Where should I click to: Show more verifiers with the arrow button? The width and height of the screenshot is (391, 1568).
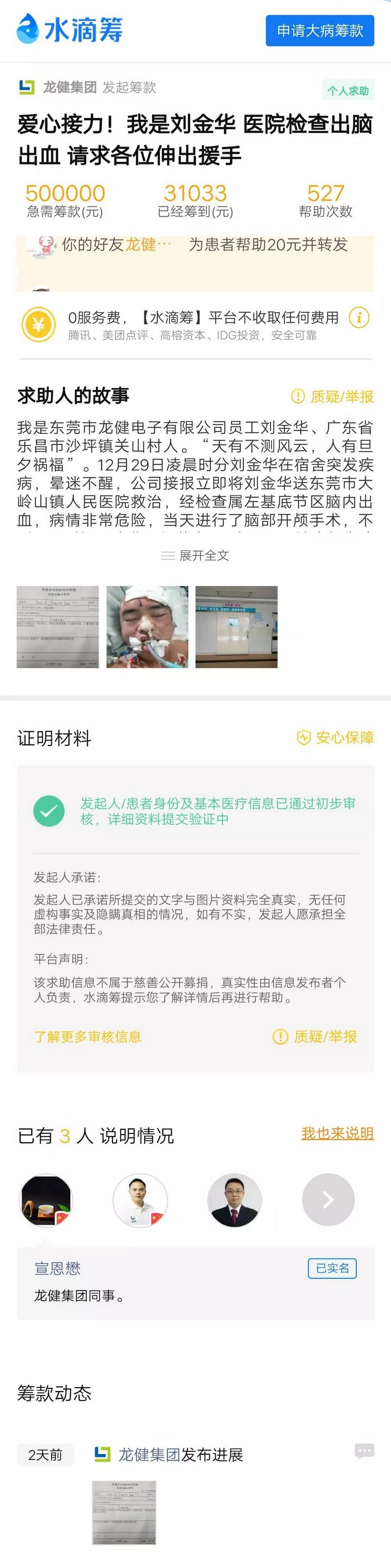328,1200
